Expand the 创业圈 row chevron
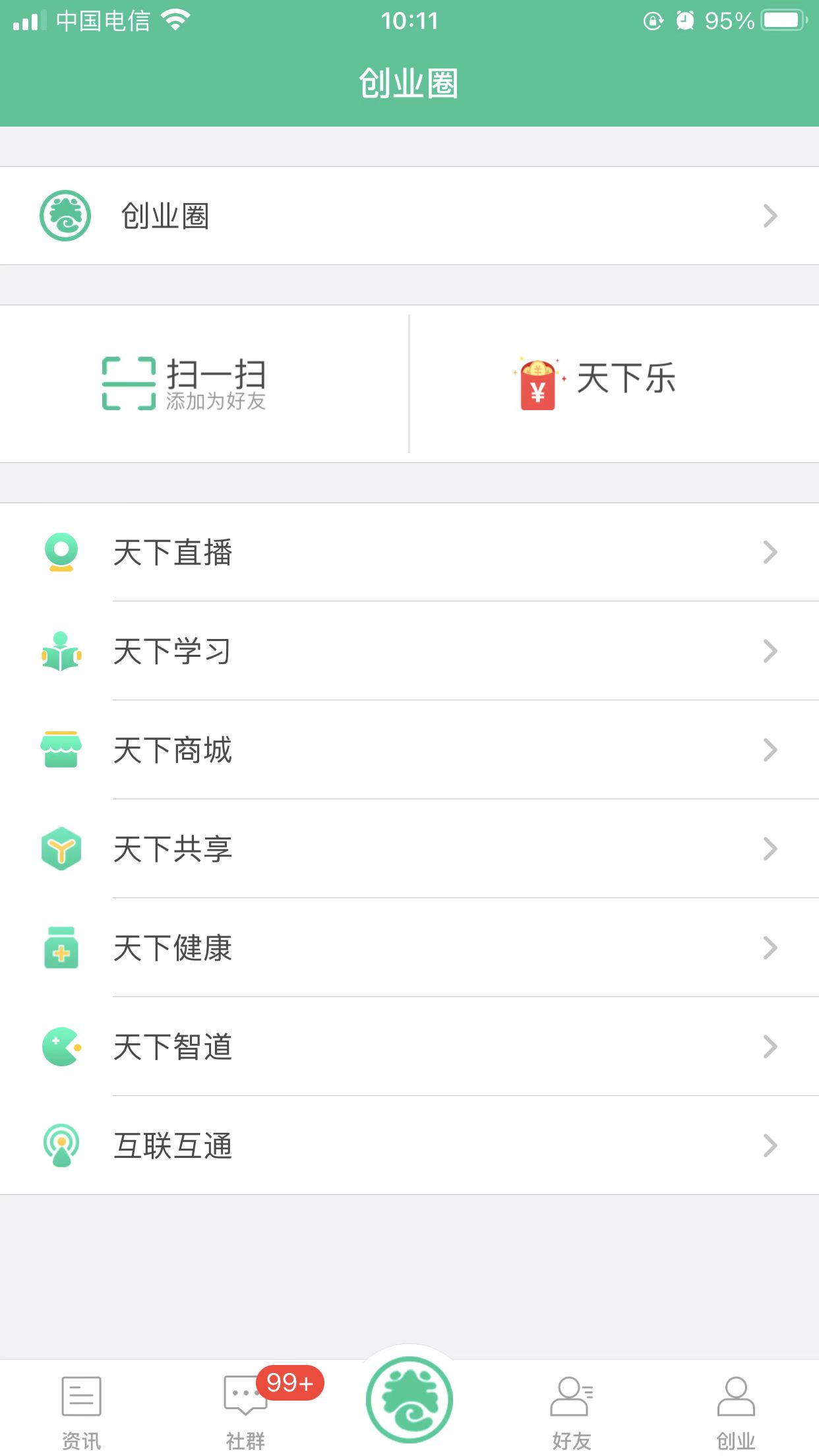 tap(769, 216)
